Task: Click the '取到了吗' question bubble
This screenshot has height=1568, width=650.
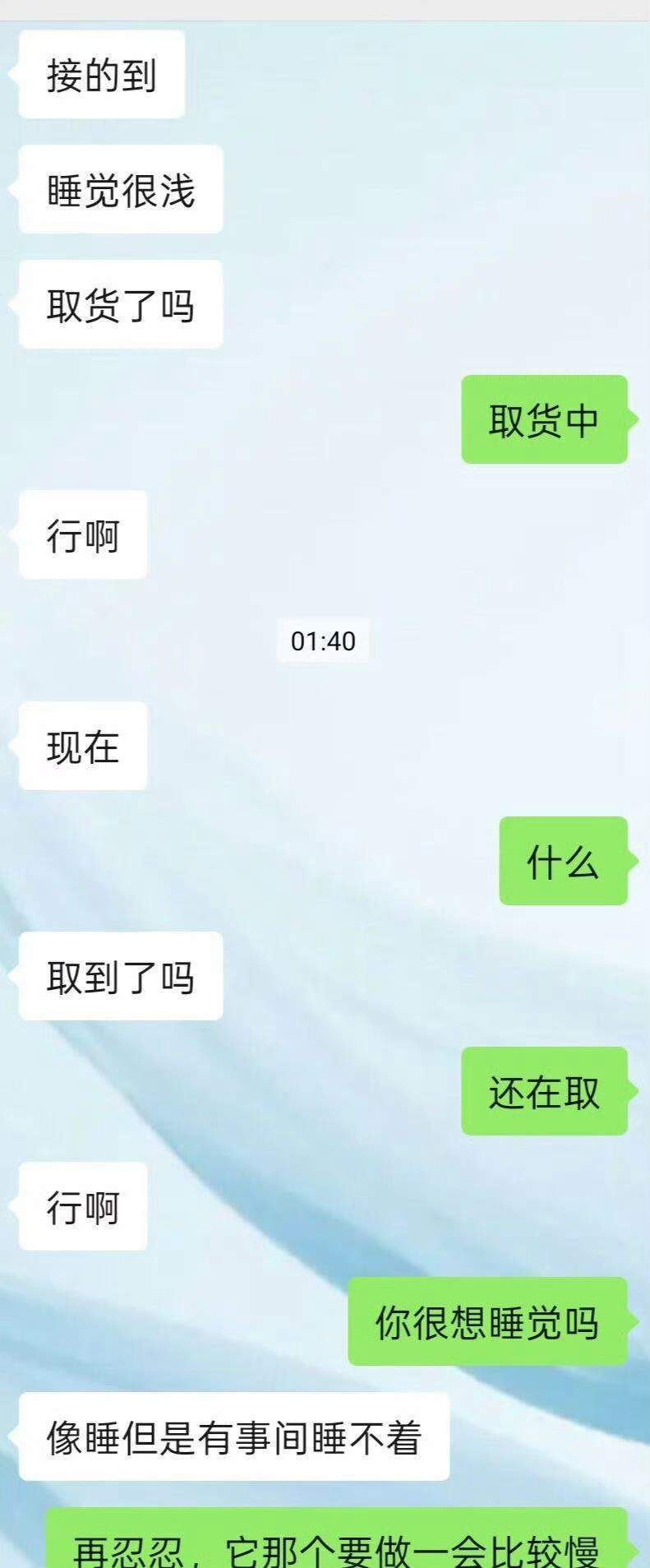Action: pos(120,976)
